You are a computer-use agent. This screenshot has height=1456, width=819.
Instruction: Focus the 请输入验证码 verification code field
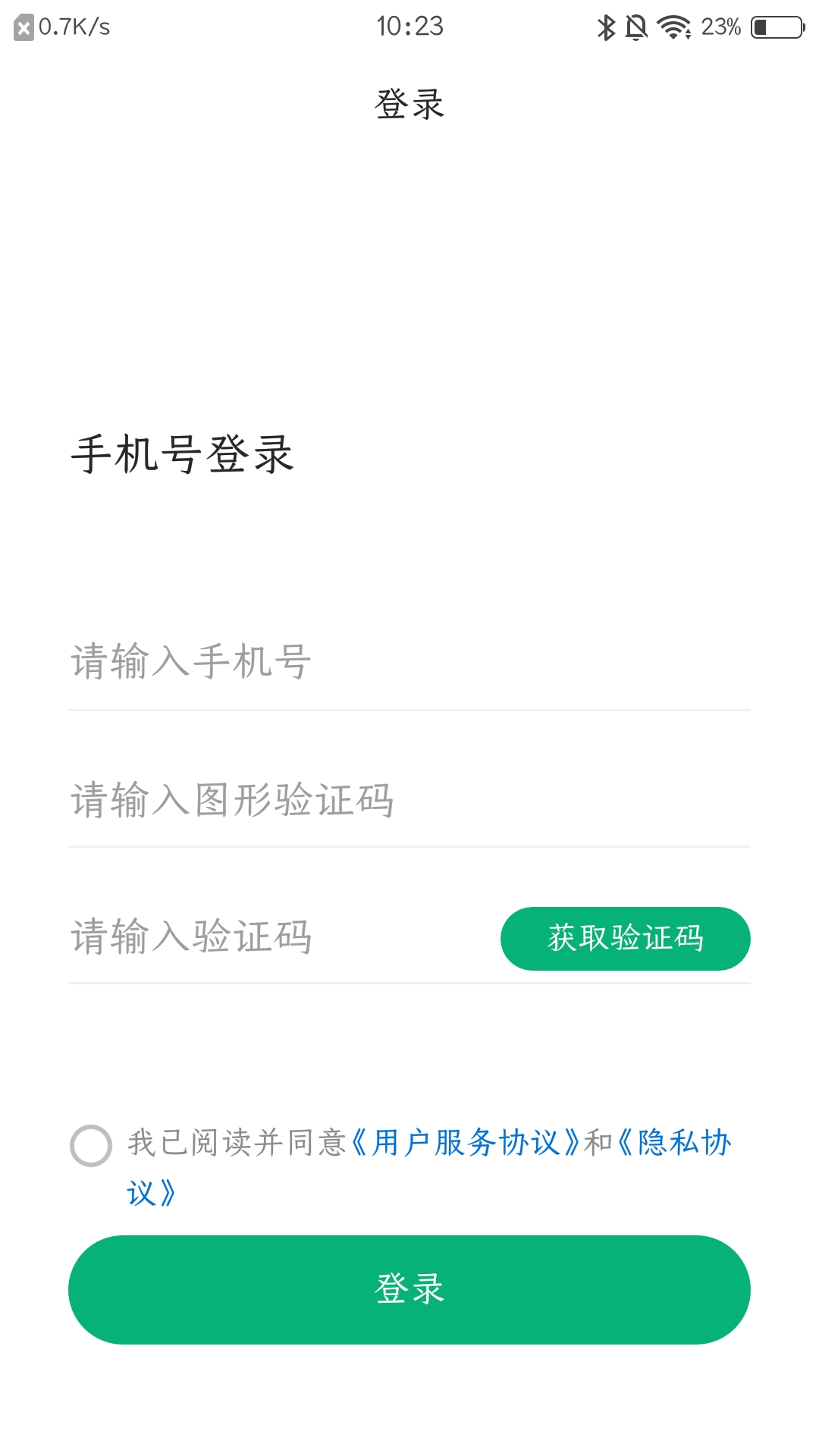[x=227, y=938]
